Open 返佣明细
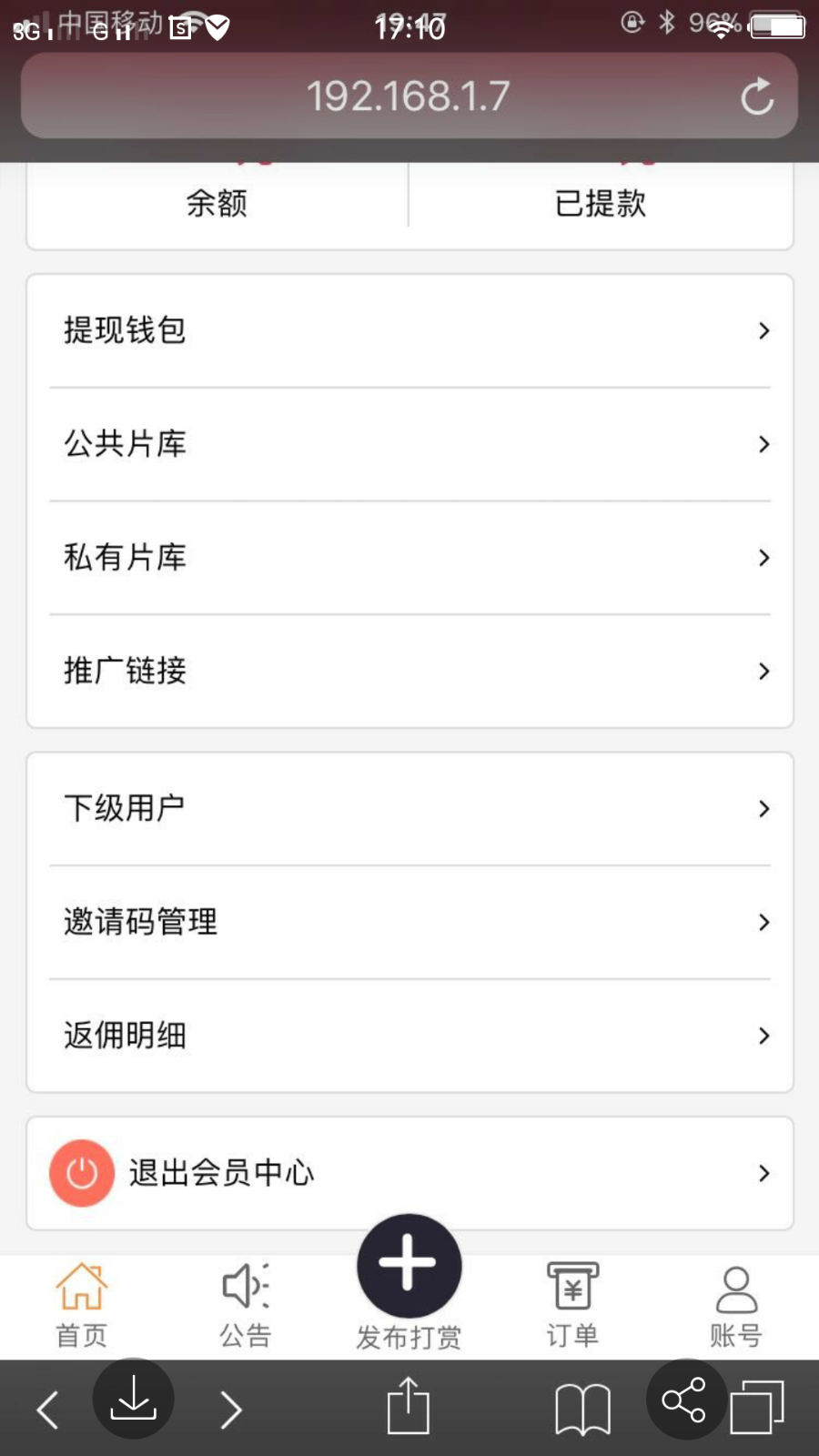Screen dimensions: 819x1456 pos(409,1036)
